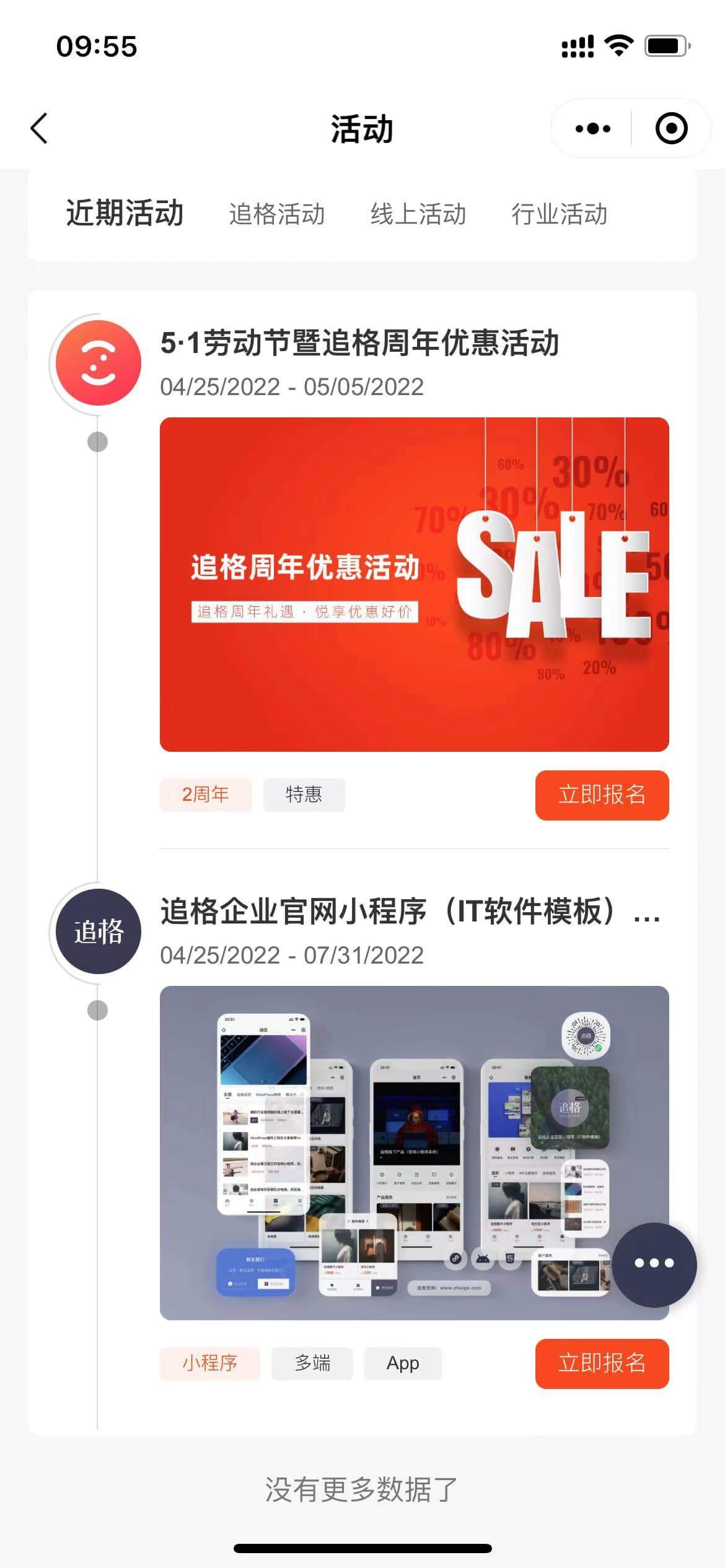Open the 5·1劳动节暨追格周年优惠活动 title
Viewport: 725px width, 1568px height.
[x=359, y=343]
